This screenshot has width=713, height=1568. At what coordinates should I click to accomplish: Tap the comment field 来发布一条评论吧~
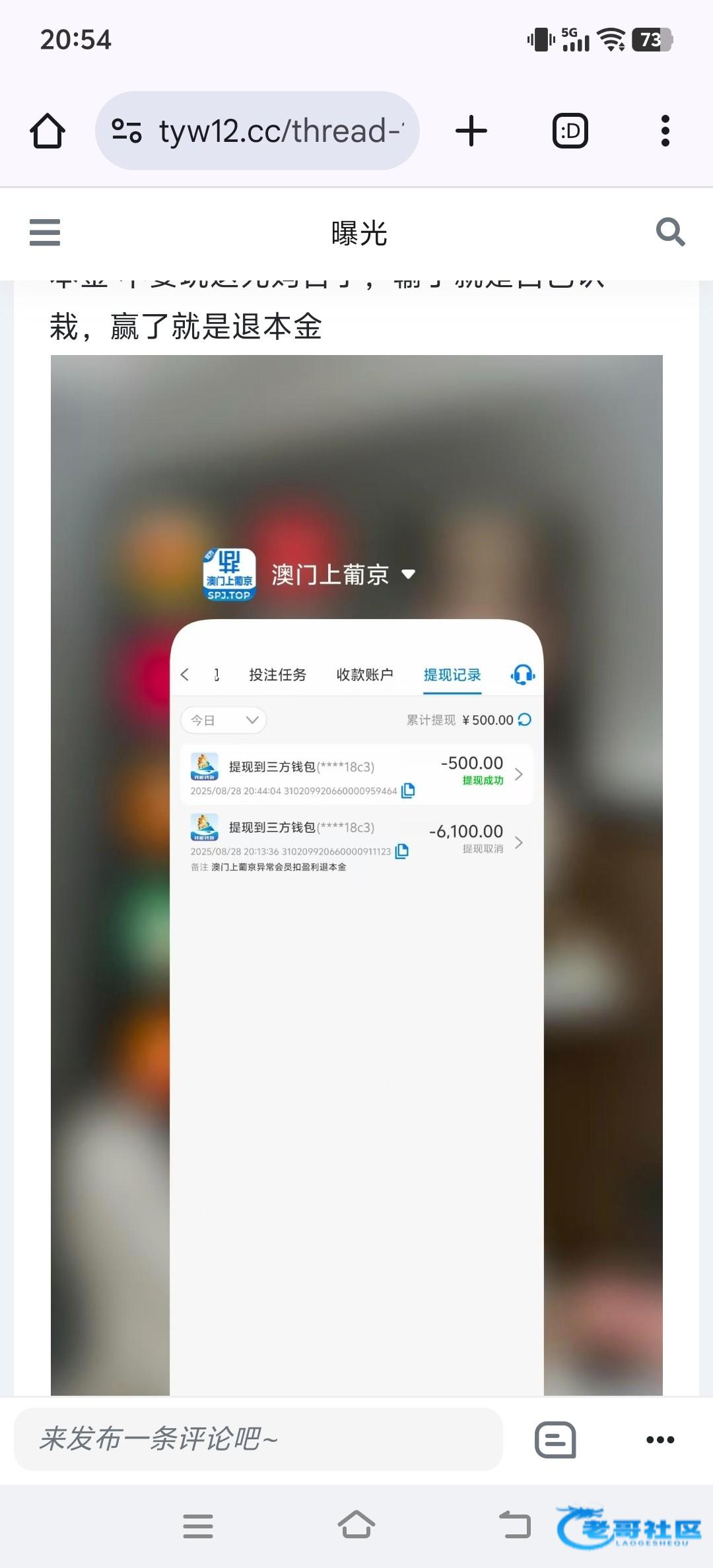(x=257, y=1439)
